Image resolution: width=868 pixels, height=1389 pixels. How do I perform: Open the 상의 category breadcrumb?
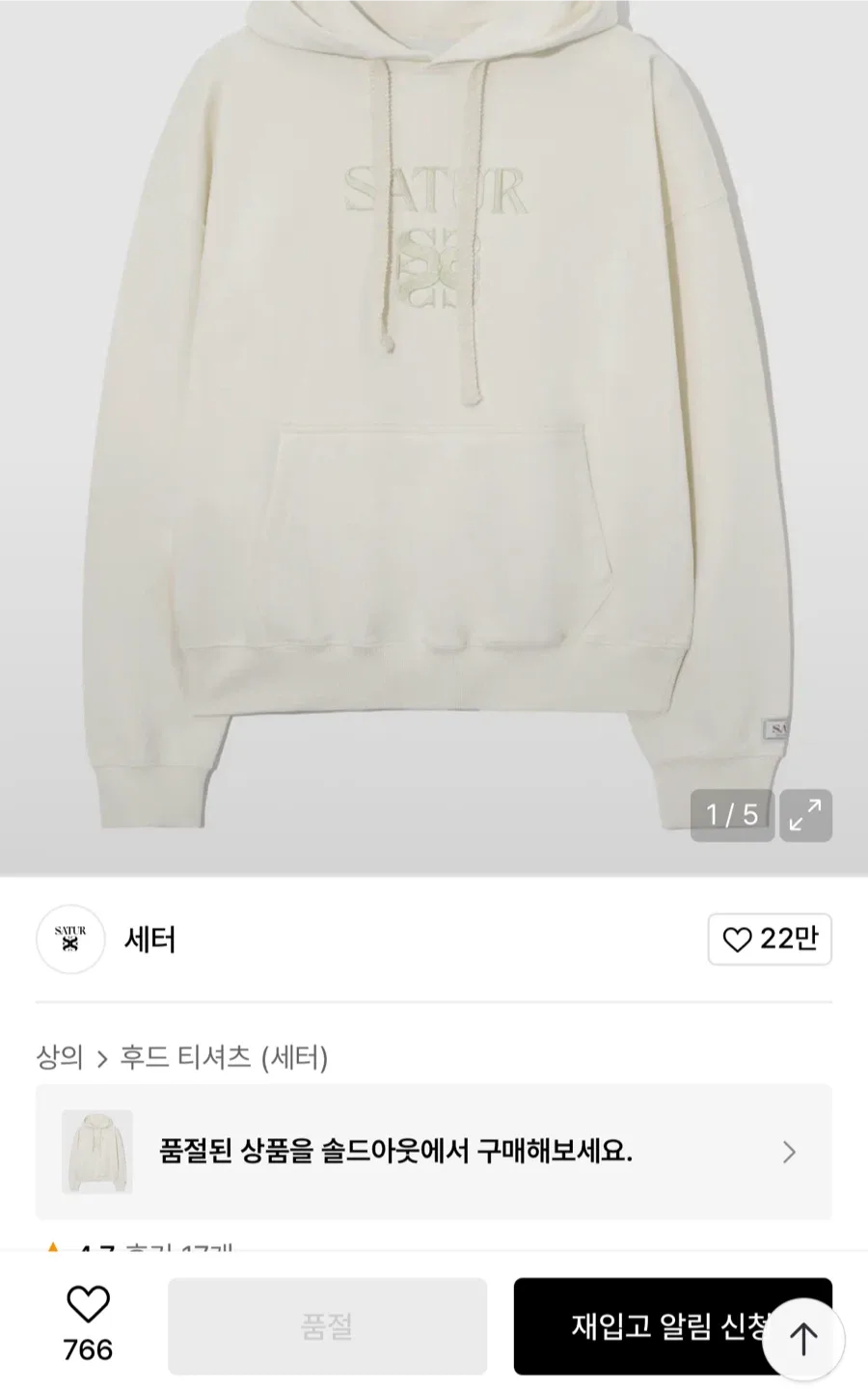(59, 1058)
